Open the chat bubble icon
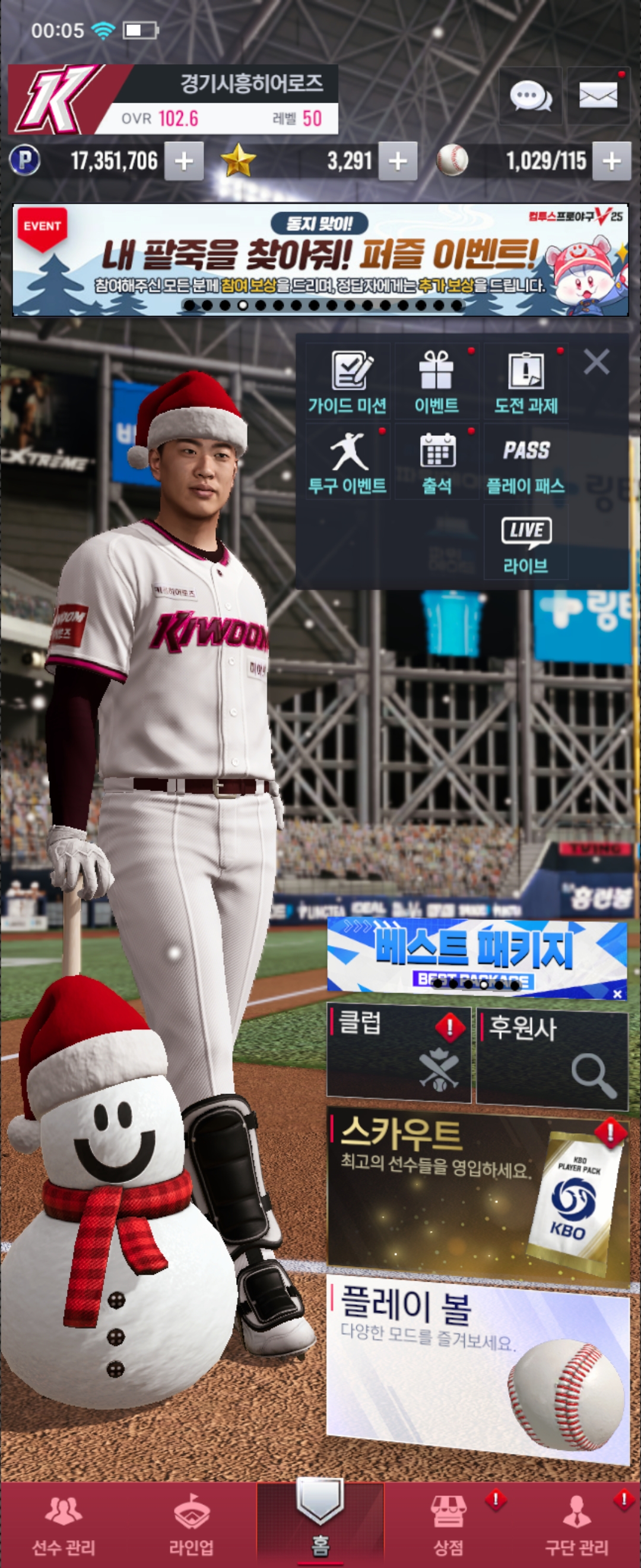This screenshot has width=641, height=1568. pyautogui.click(x=529, y=96)
